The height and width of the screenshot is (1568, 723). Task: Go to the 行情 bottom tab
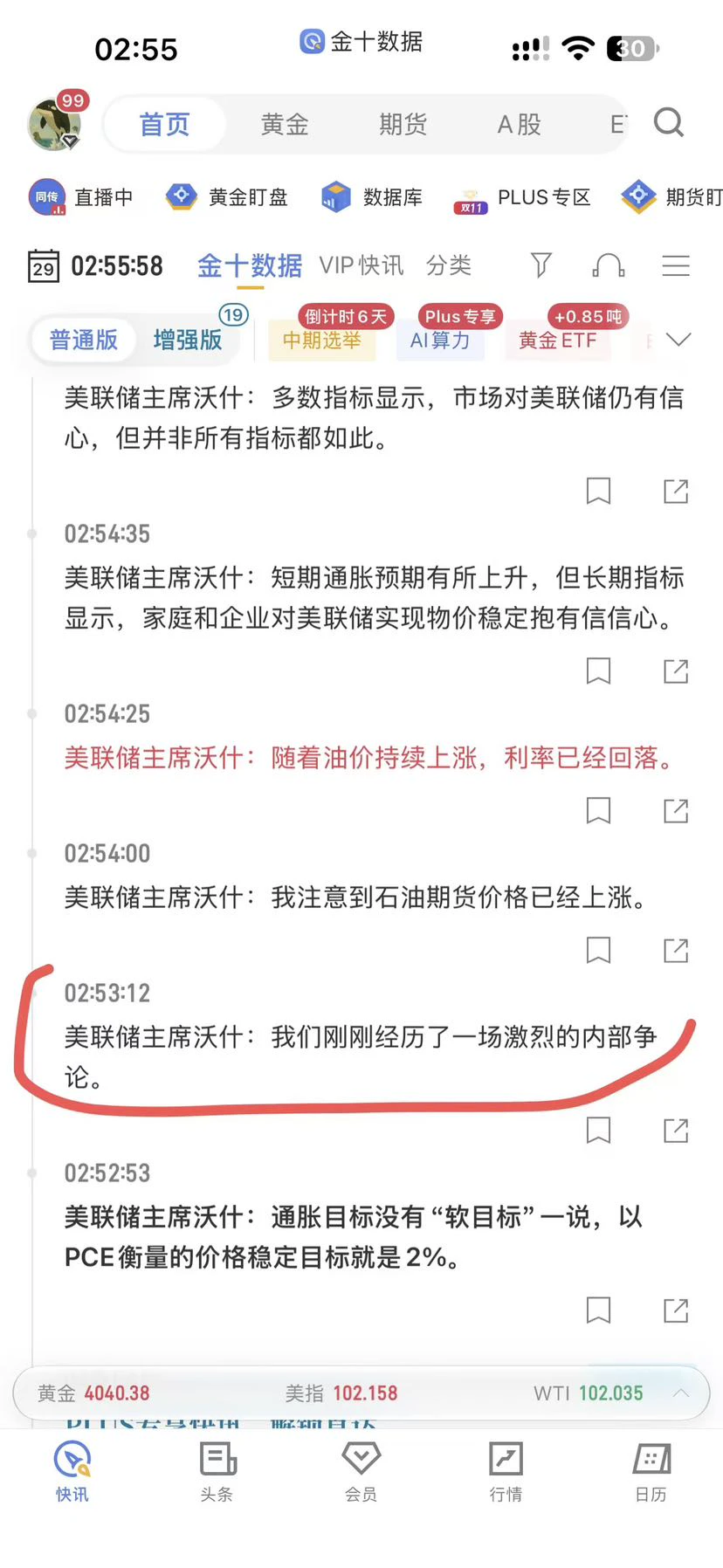click(x=506, y=1471)
